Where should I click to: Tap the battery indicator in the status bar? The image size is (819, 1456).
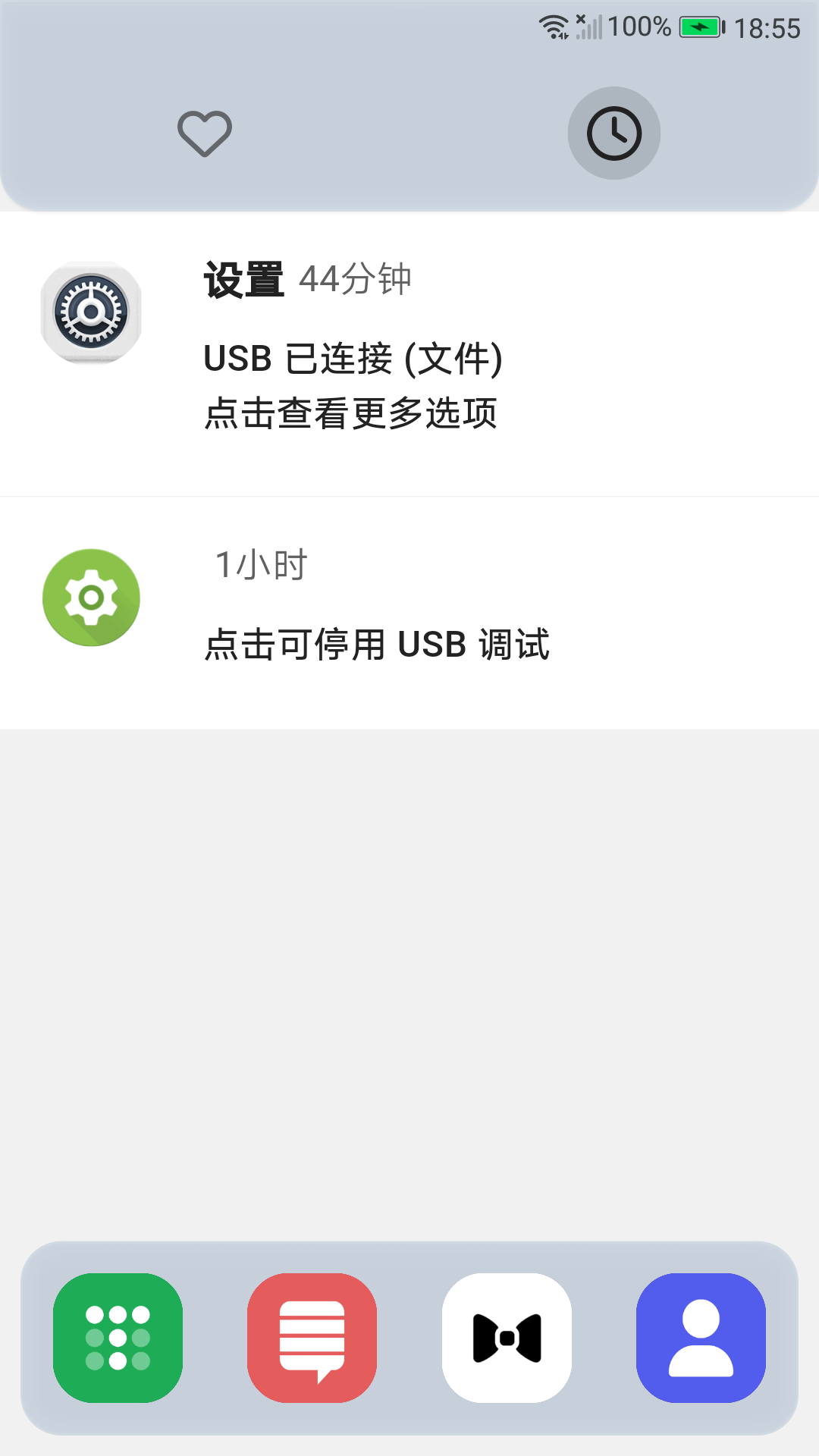tap(703, 25)
